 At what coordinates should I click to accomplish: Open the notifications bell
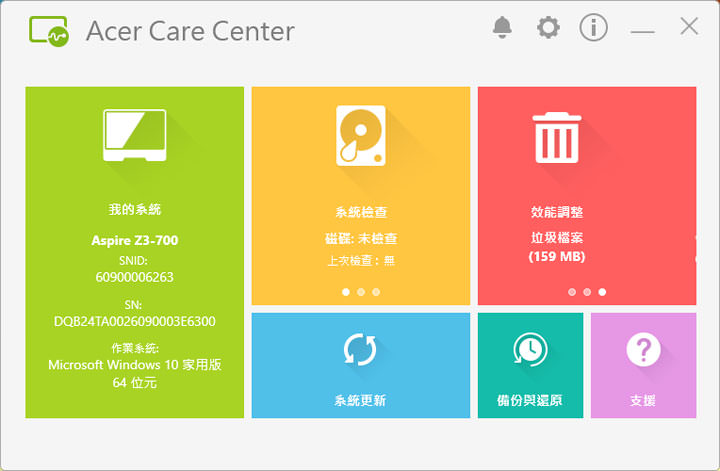click(502, 28)
